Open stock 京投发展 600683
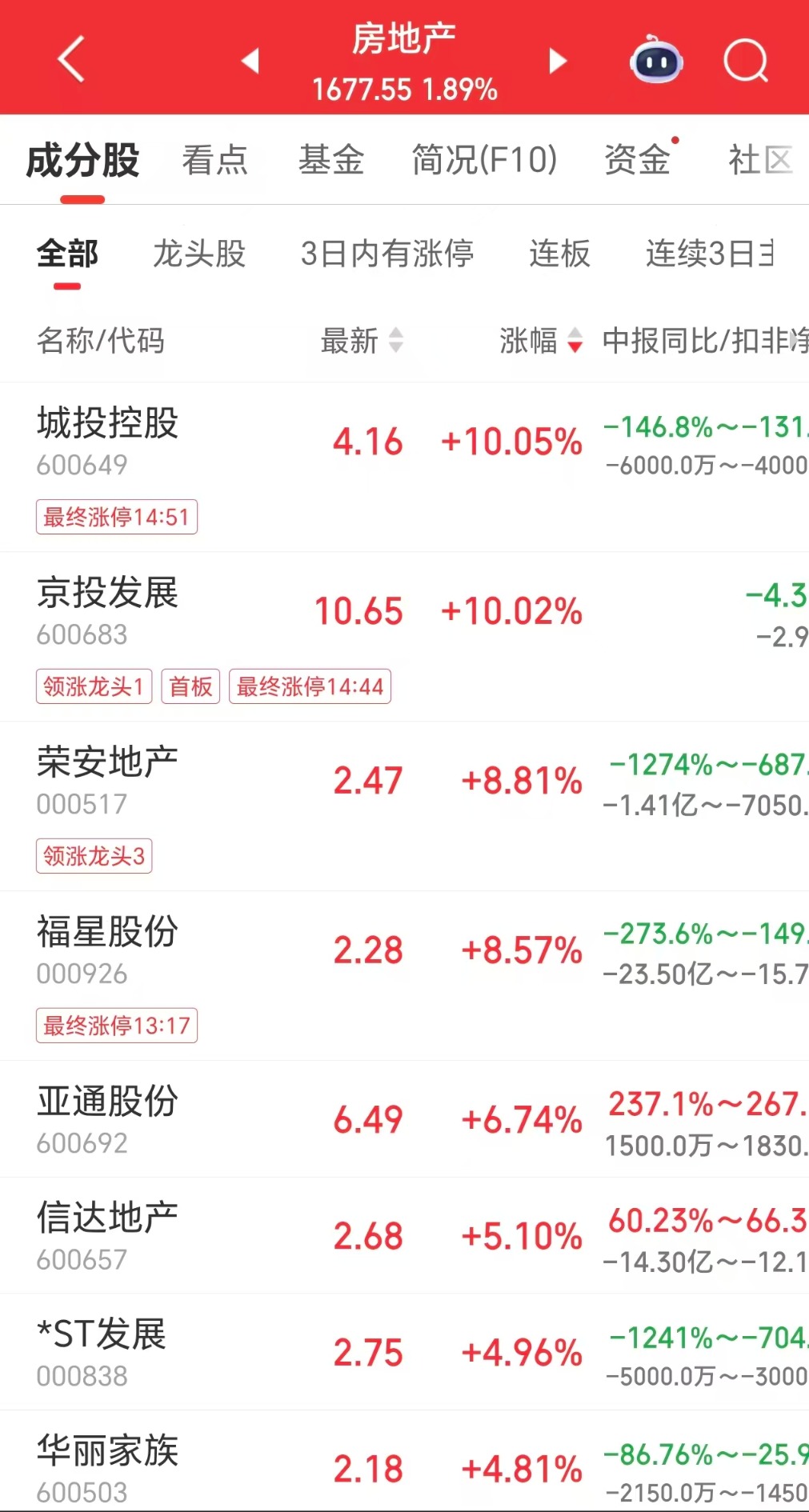The image size is (809, 1512). click(x=404, y=637)
